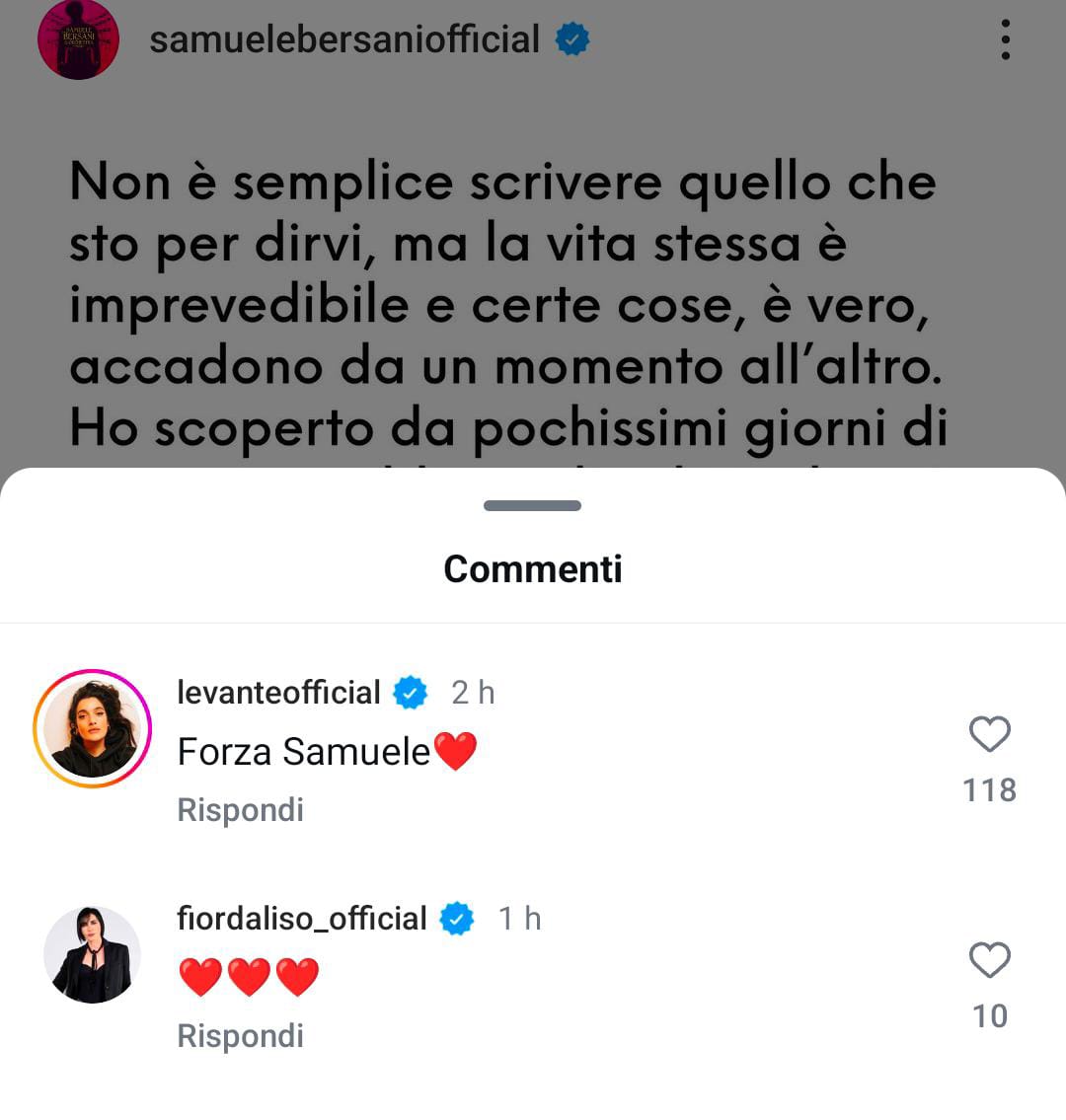Open levanteofficial's profile from username
Screen dimensions: 1066x1120
point(278,693)
